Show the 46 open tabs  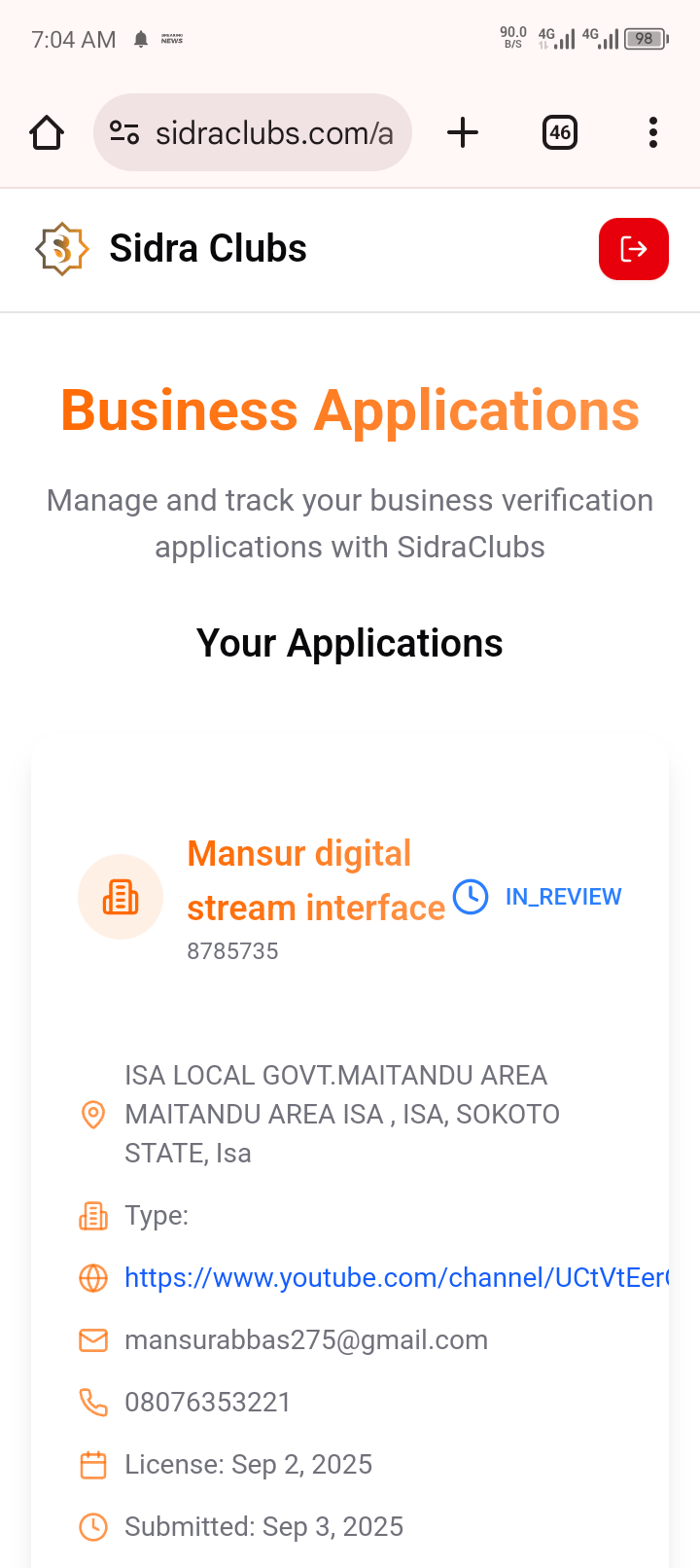click(x=560, y=132)
